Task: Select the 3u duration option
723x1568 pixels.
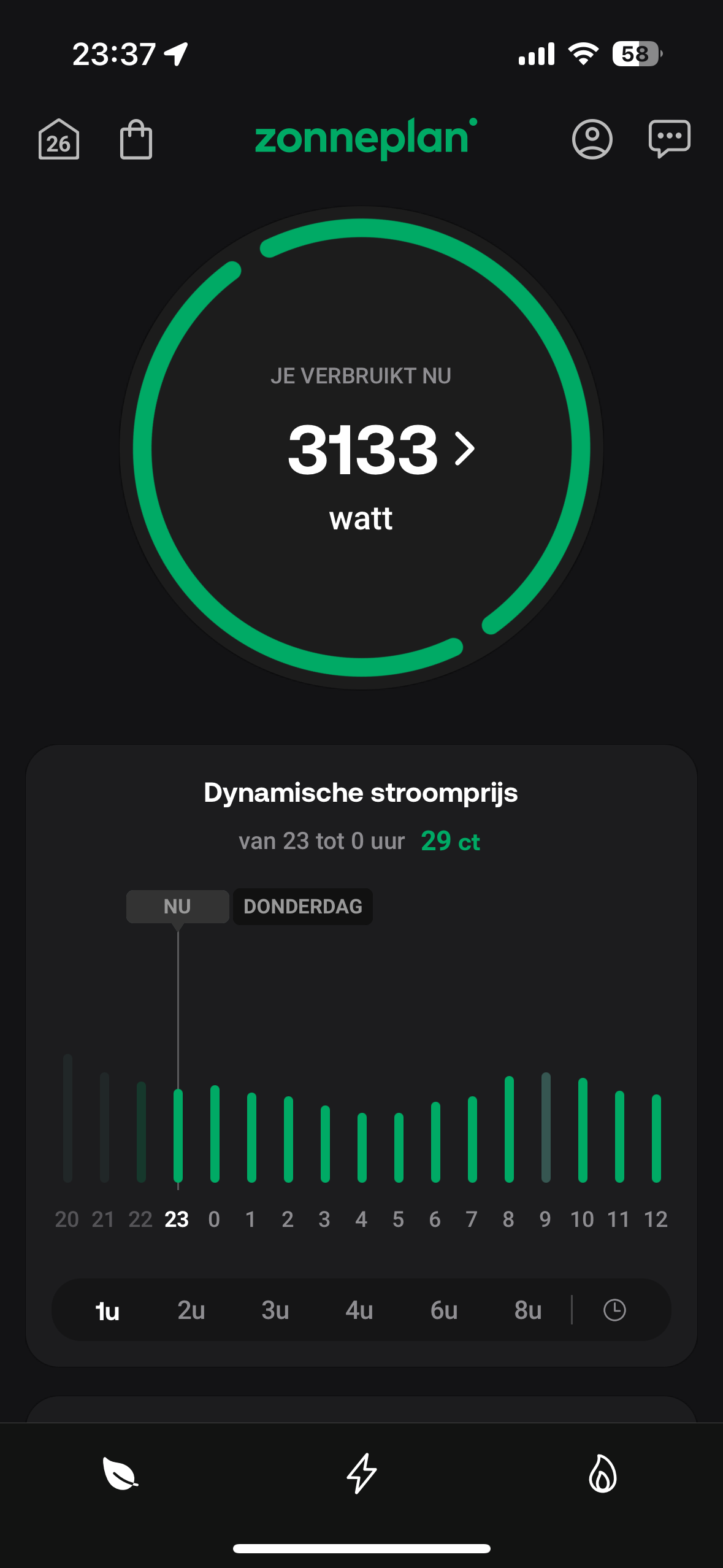Action: (x=275, y=1311)
